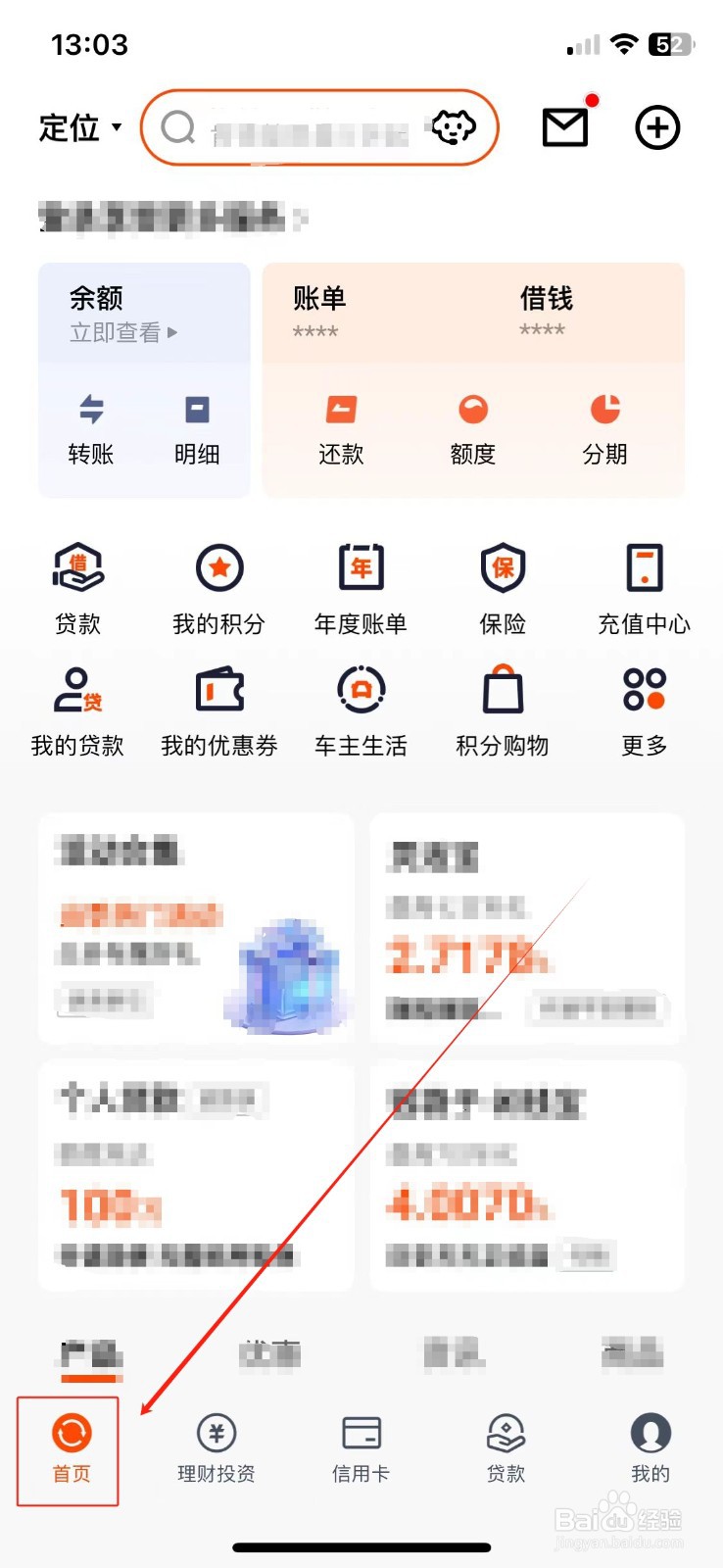Image resolution: width=723 pixels, height=1568 pixels.
Task: Open the 保险 insurance service
Action: (502, 586)
